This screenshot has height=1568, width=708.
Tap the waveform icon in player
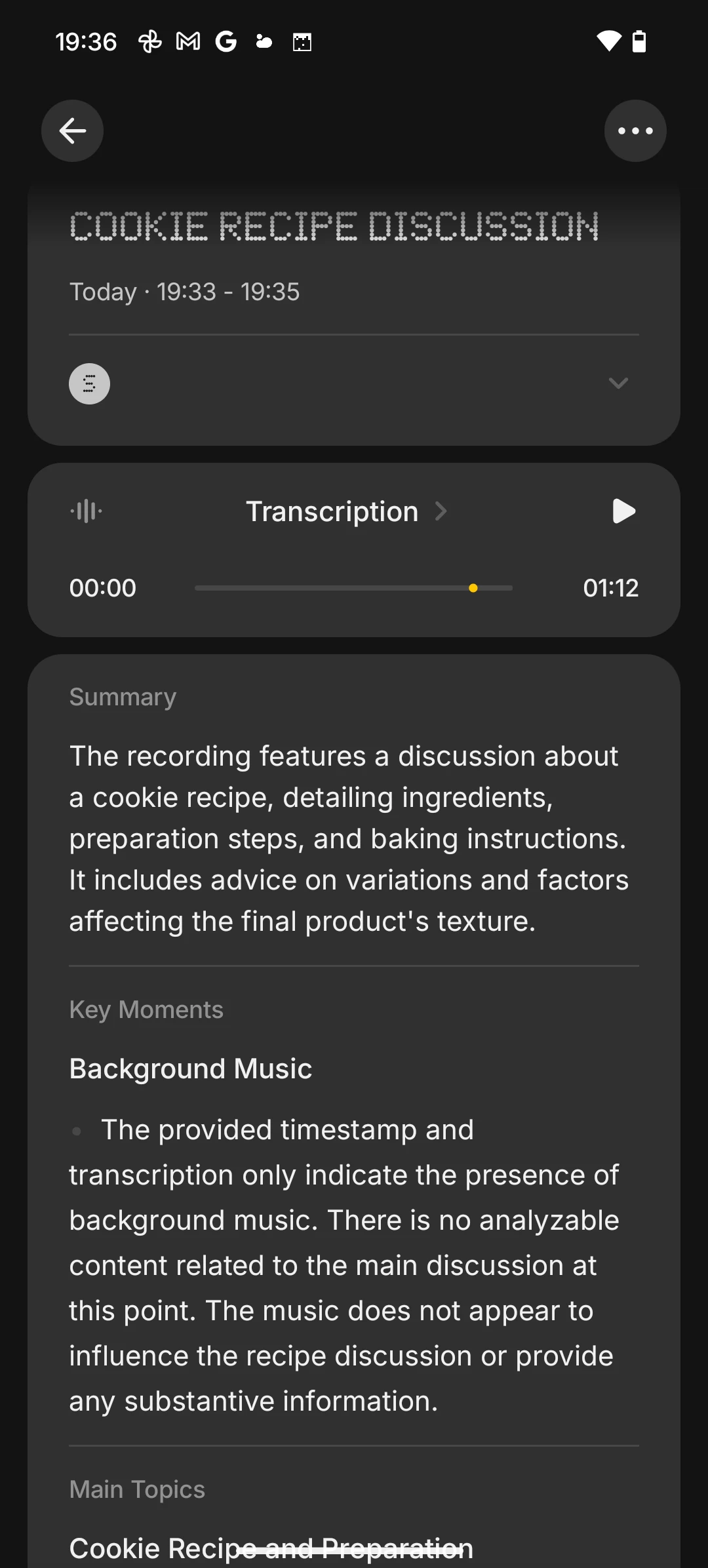[x=87, y=511]
